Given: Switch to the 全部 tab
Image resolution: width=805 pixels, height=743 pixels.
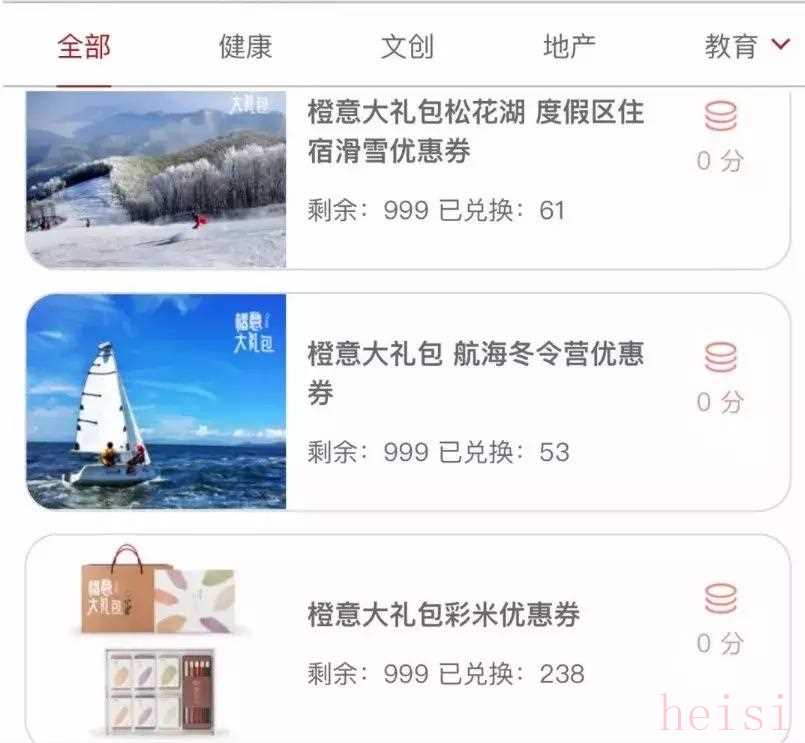Looking at the screenshot, I should (84, 46).
